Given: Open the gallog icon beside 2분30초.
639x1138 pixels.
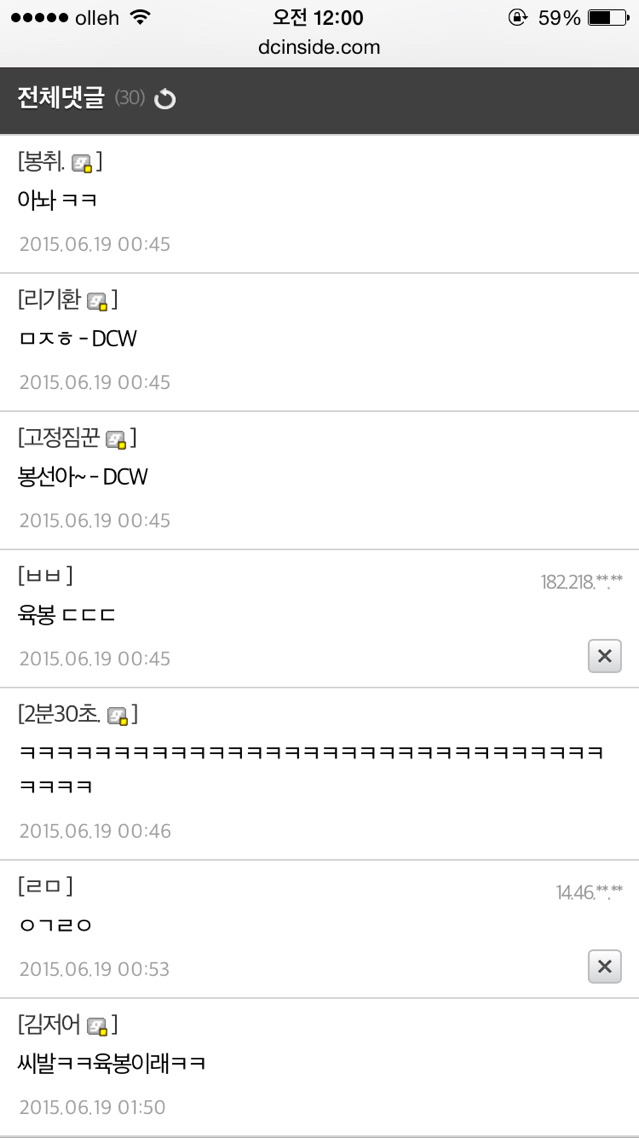Looking at the screenshot, I should pos(118,715).
